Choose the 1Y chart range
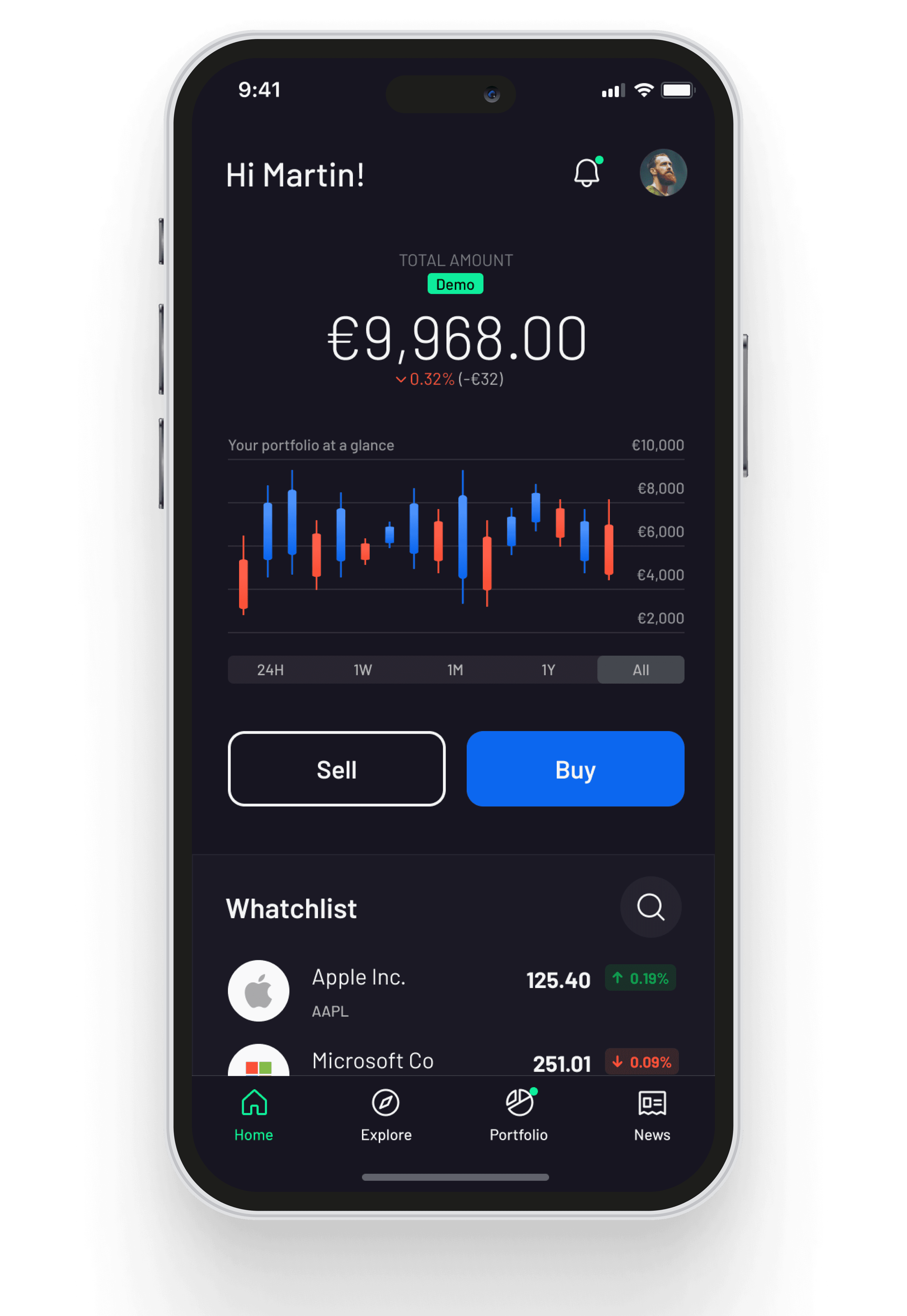The width and height of the screenshot is (907, 1316). click(x=548, y=670)
